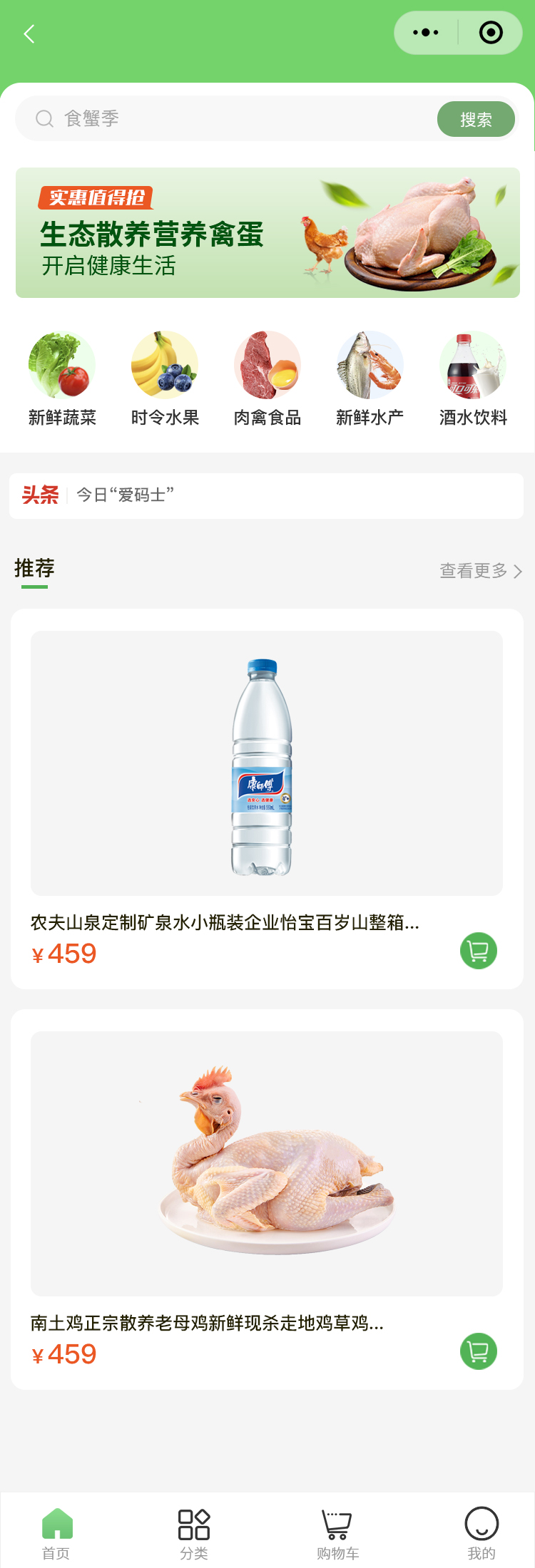Open the 肉禽食品 category
Image resolution: width=535 pixels, height=1568 pixels.
(x=267, y=379)
